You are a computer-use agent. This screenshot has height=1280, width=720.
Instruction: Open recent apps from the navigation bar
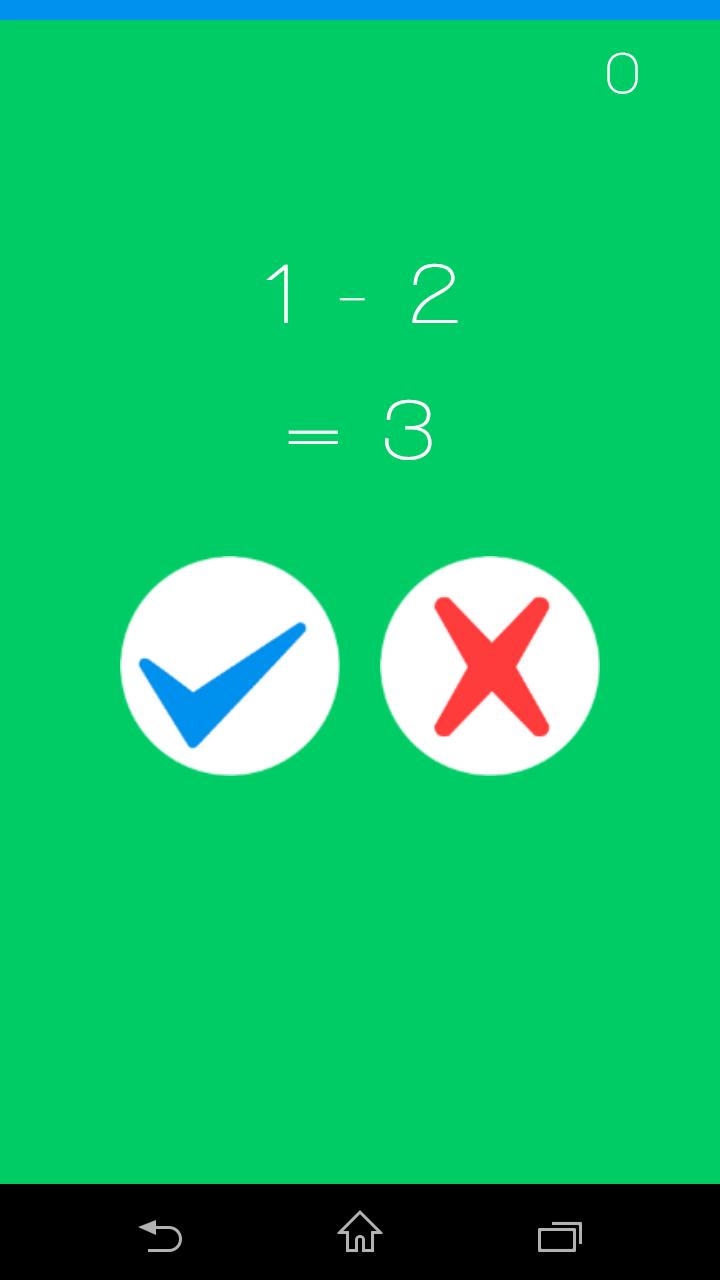point(559,1236)
